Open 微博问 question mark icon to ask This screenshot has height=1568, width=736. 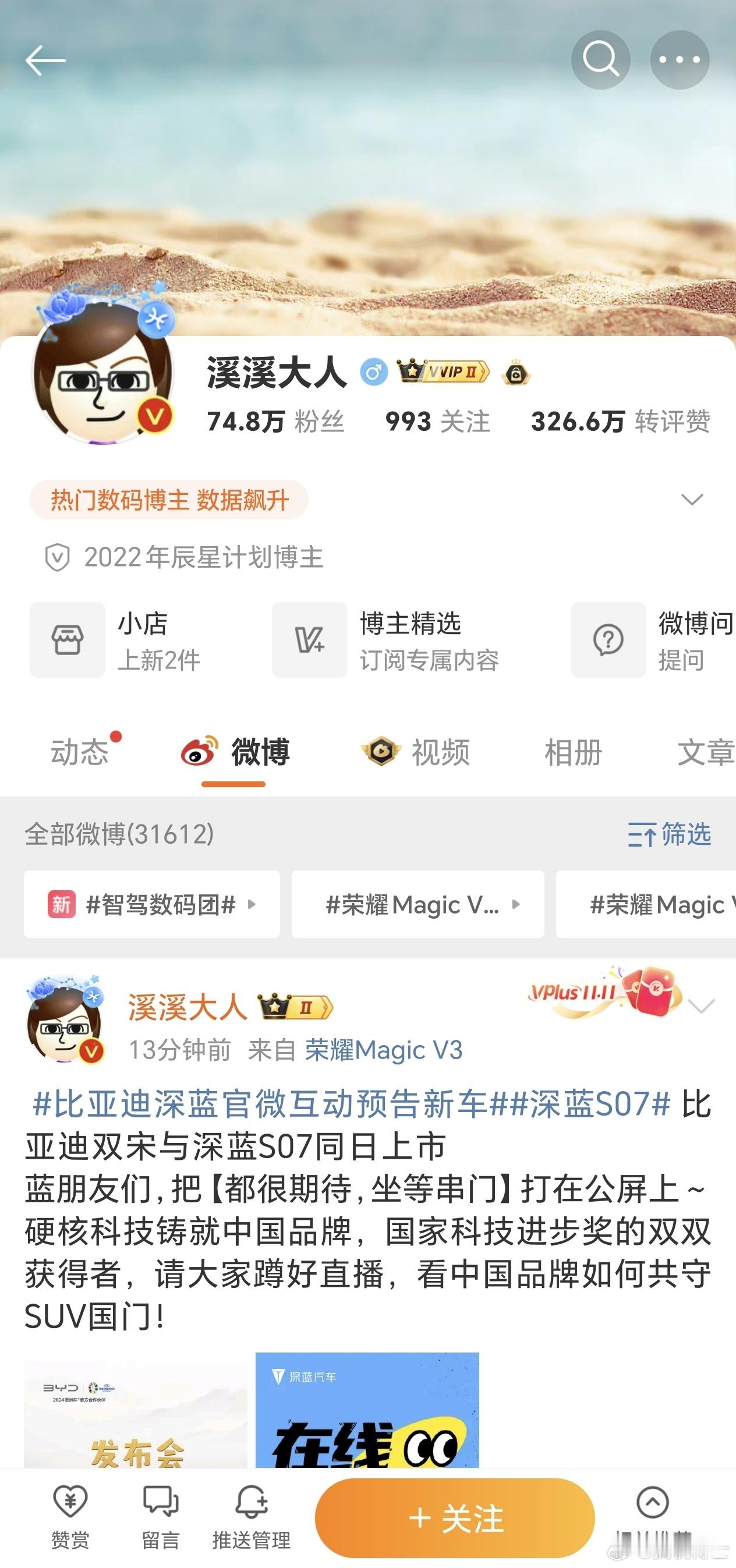(607, 639)
